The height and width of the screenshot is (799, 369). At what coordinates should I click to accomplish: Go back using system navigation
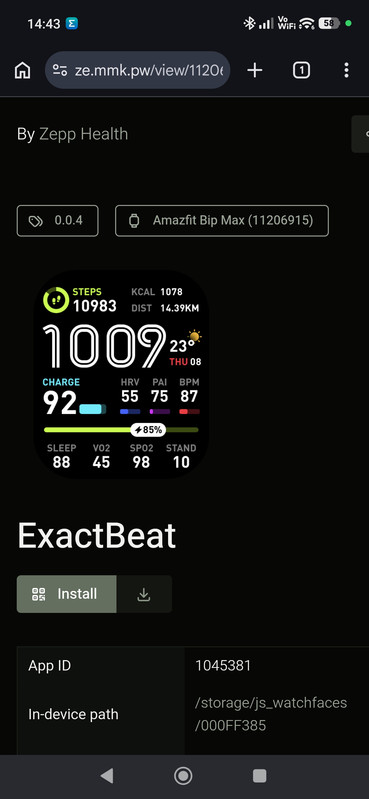(107, 776)
